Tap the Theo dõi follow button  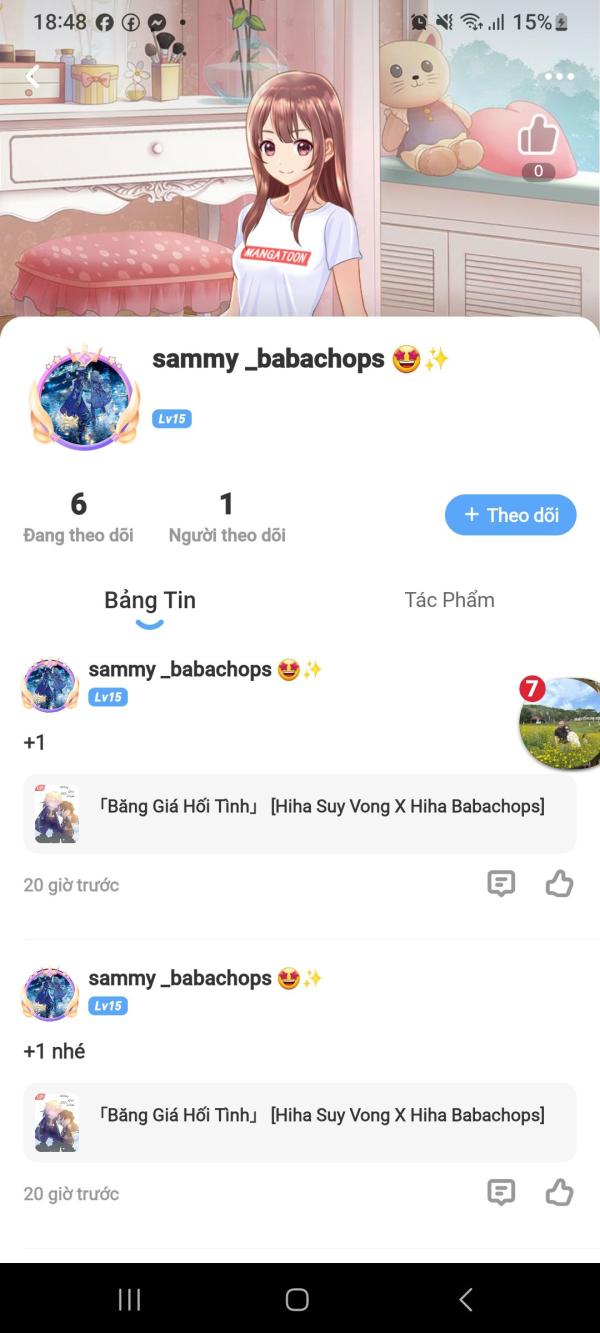[510, 515]
